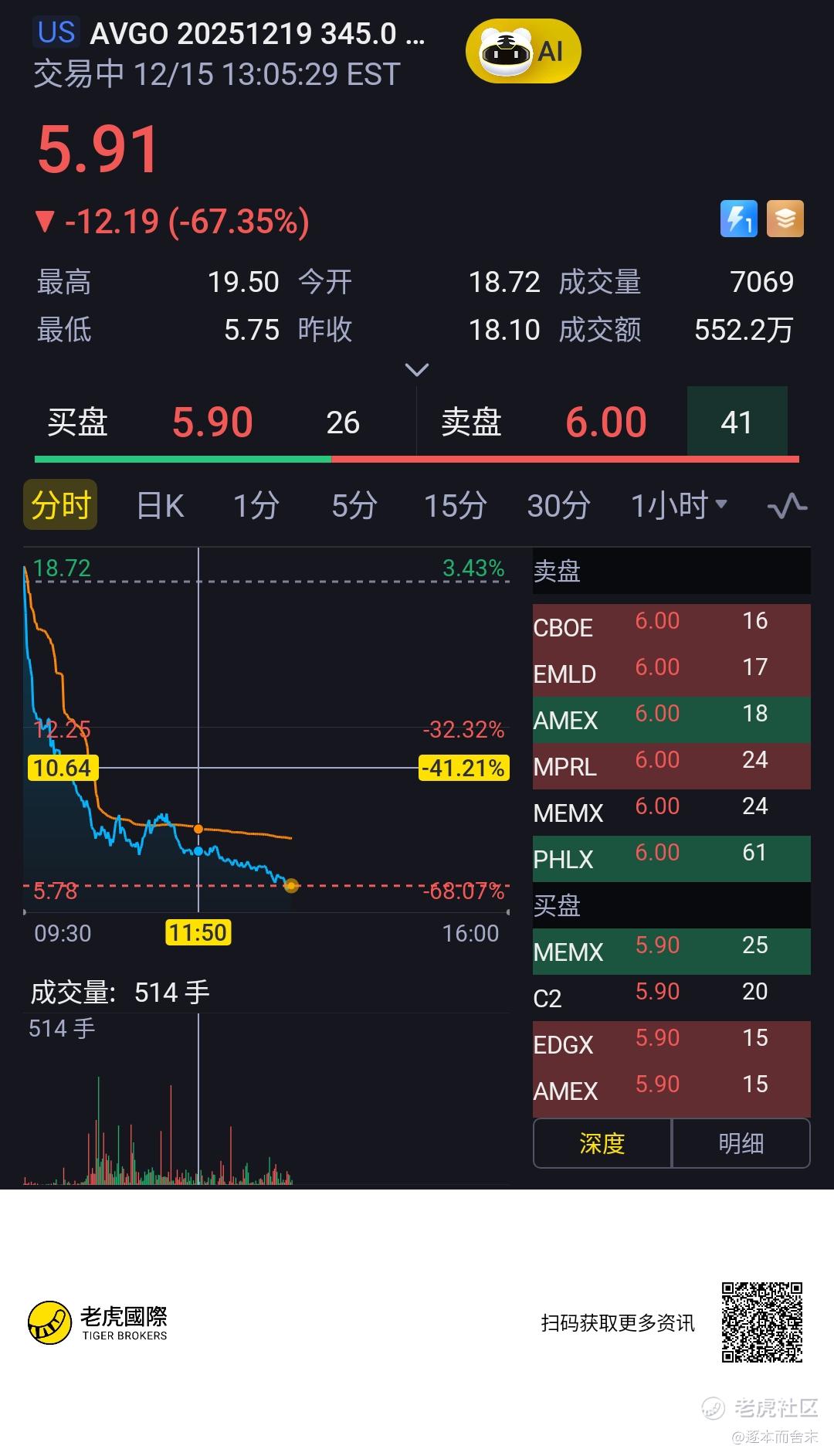This screenshot has height=1456, width=834.
Task: Switch to the 明细 trade details
Action: 741,1143
